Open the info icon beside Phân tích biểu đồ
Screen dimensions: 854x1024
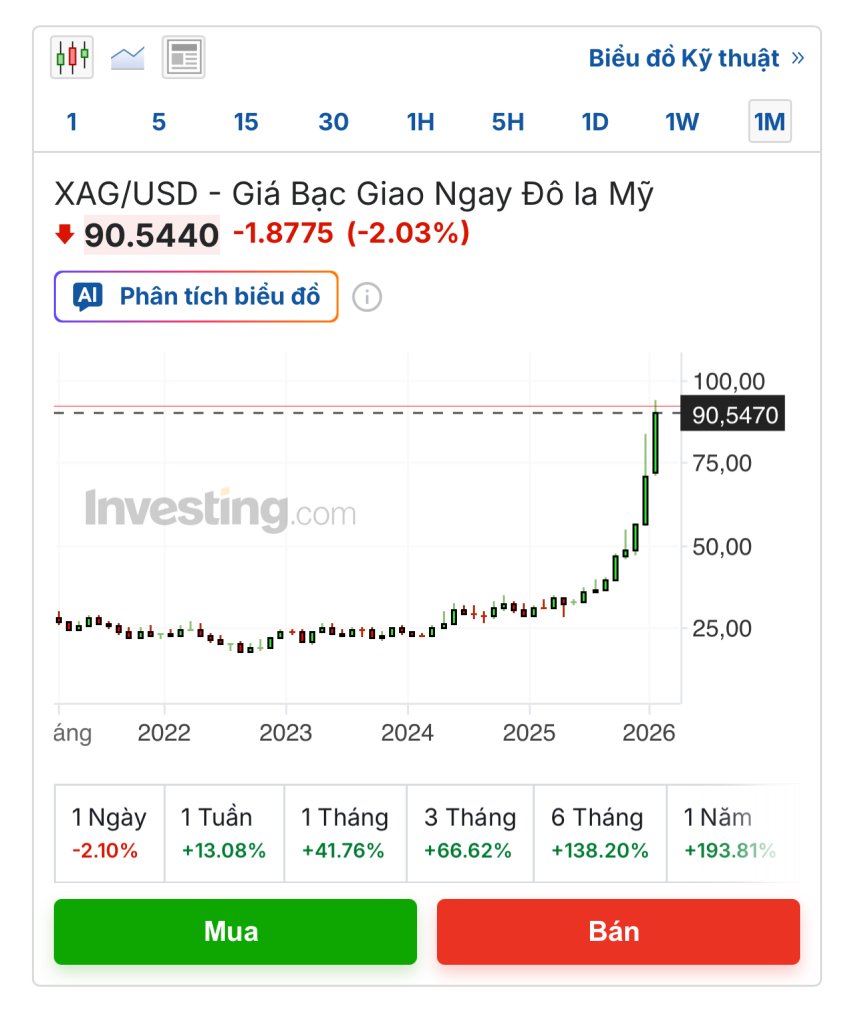pos(367,297)
